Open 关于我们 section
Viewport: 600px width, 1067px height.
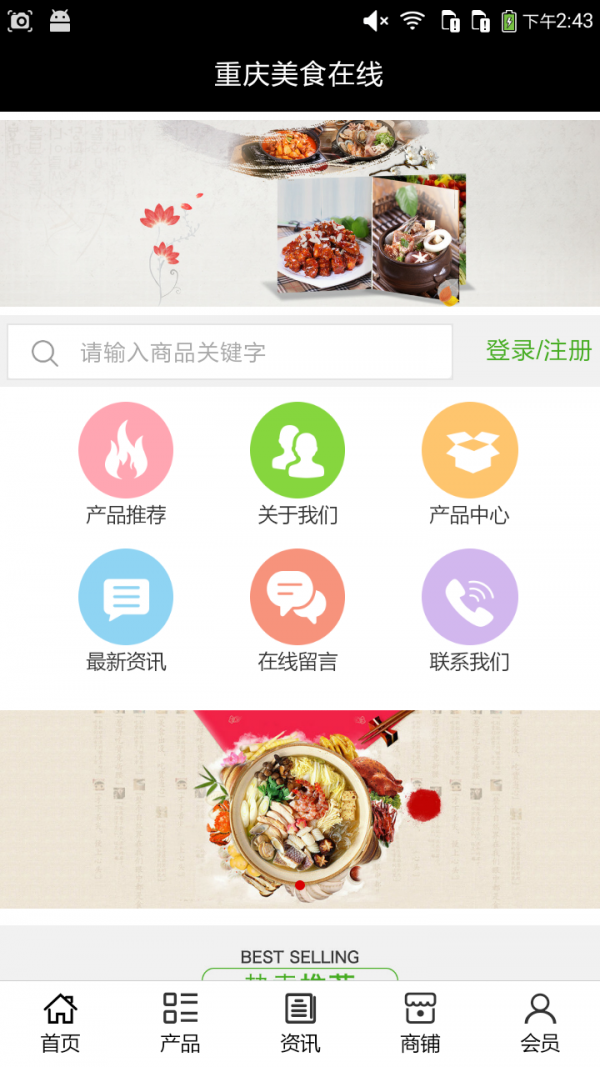[x=297, y=451]
